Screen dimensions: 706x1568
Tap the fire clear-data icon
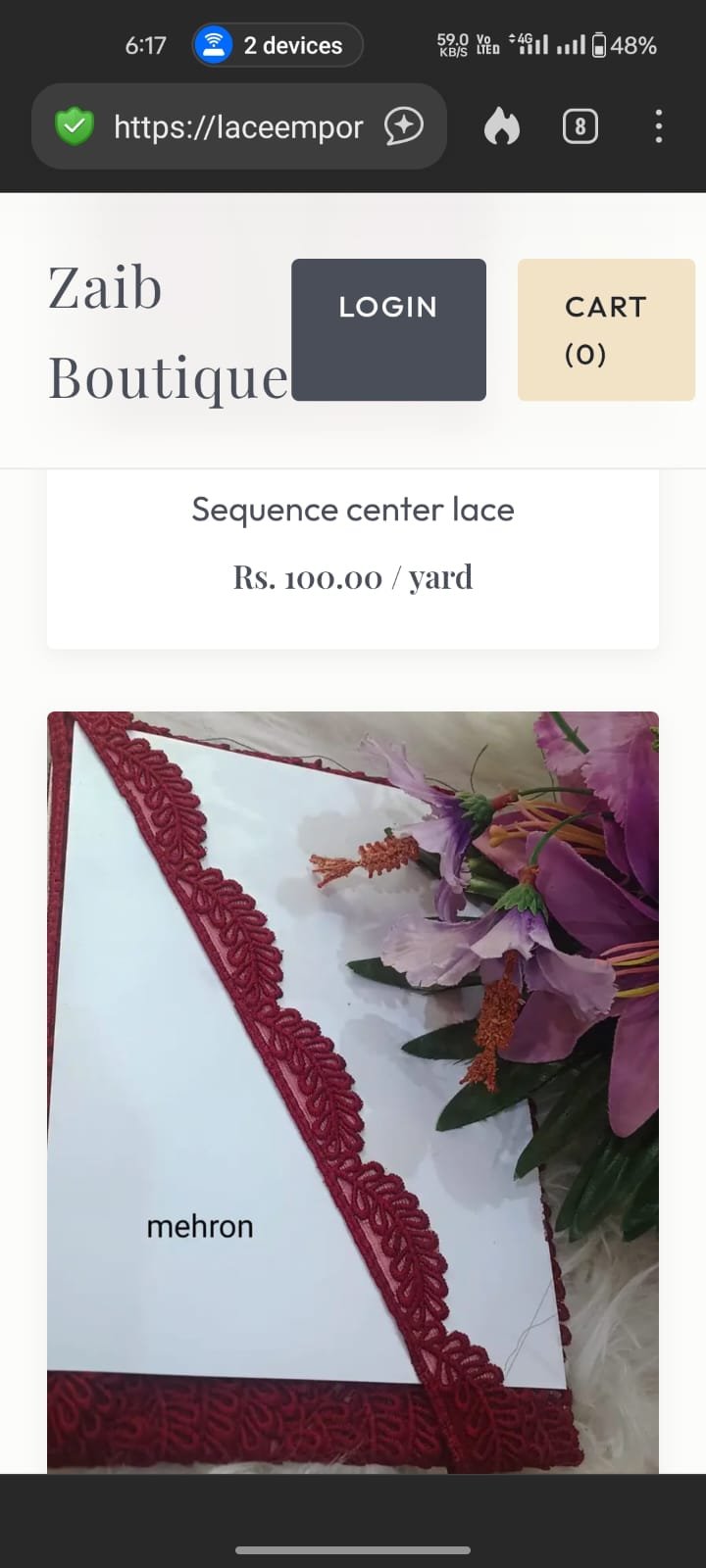(x=501, y=126)
